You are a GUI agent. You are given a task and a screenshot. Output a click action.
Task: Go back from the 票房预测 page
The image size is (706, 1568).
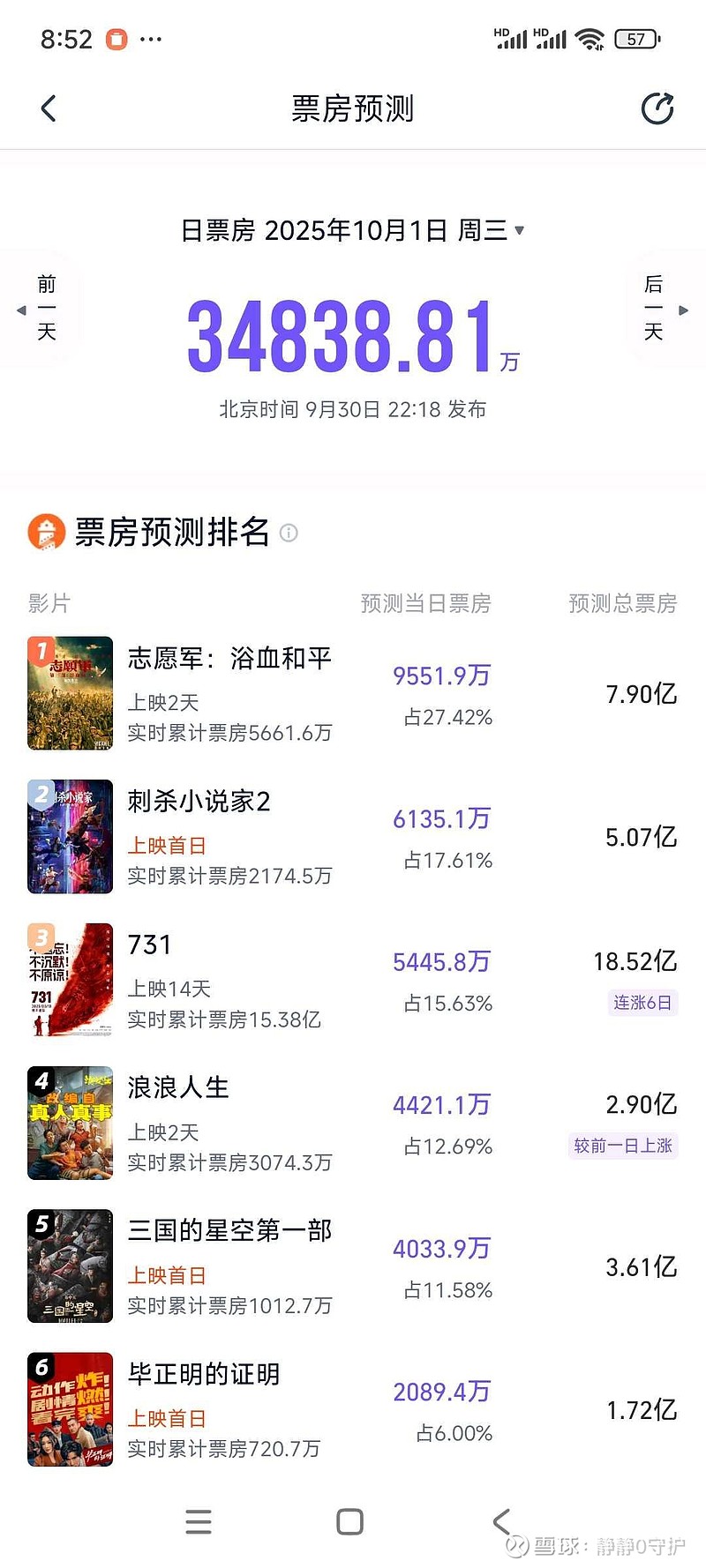49,108
